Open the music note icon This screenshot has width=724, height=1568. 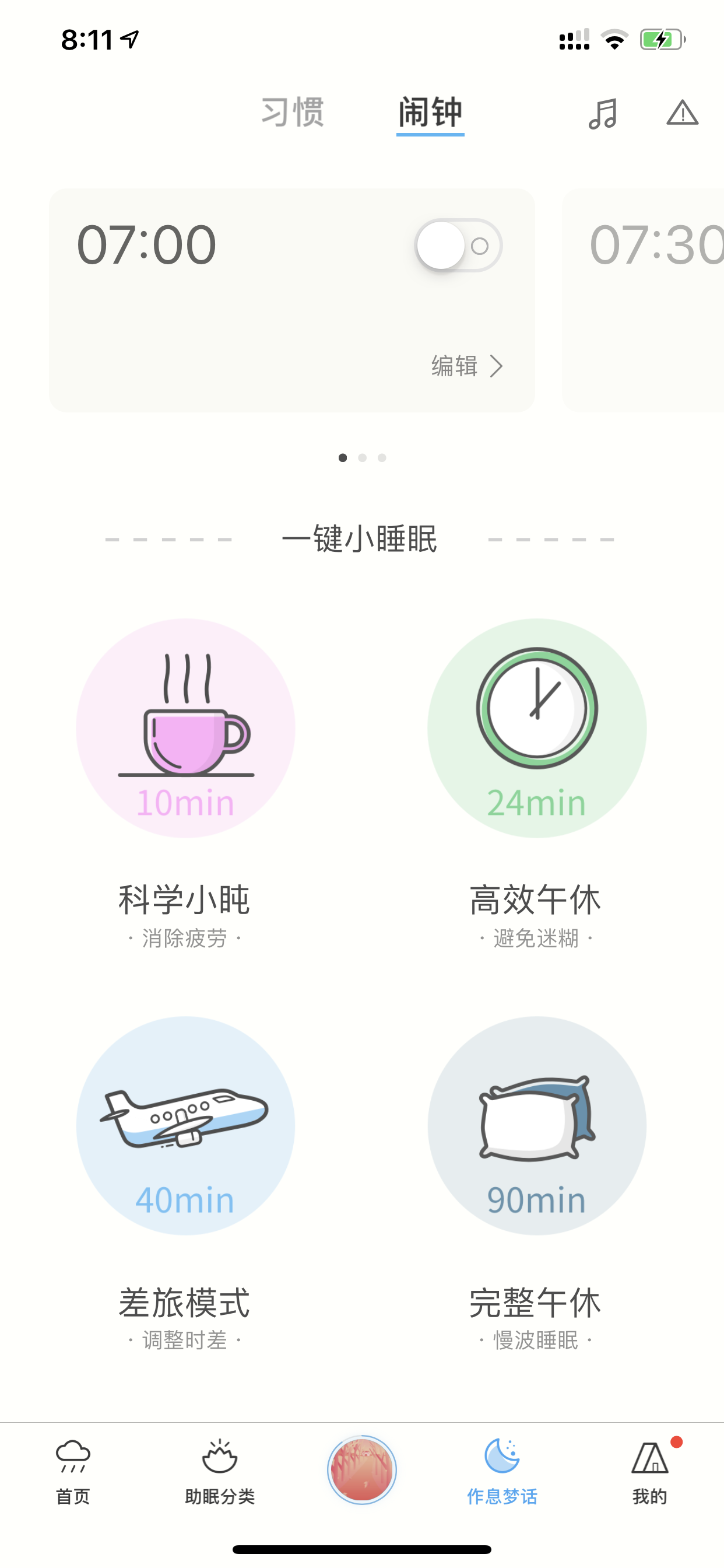602,114
